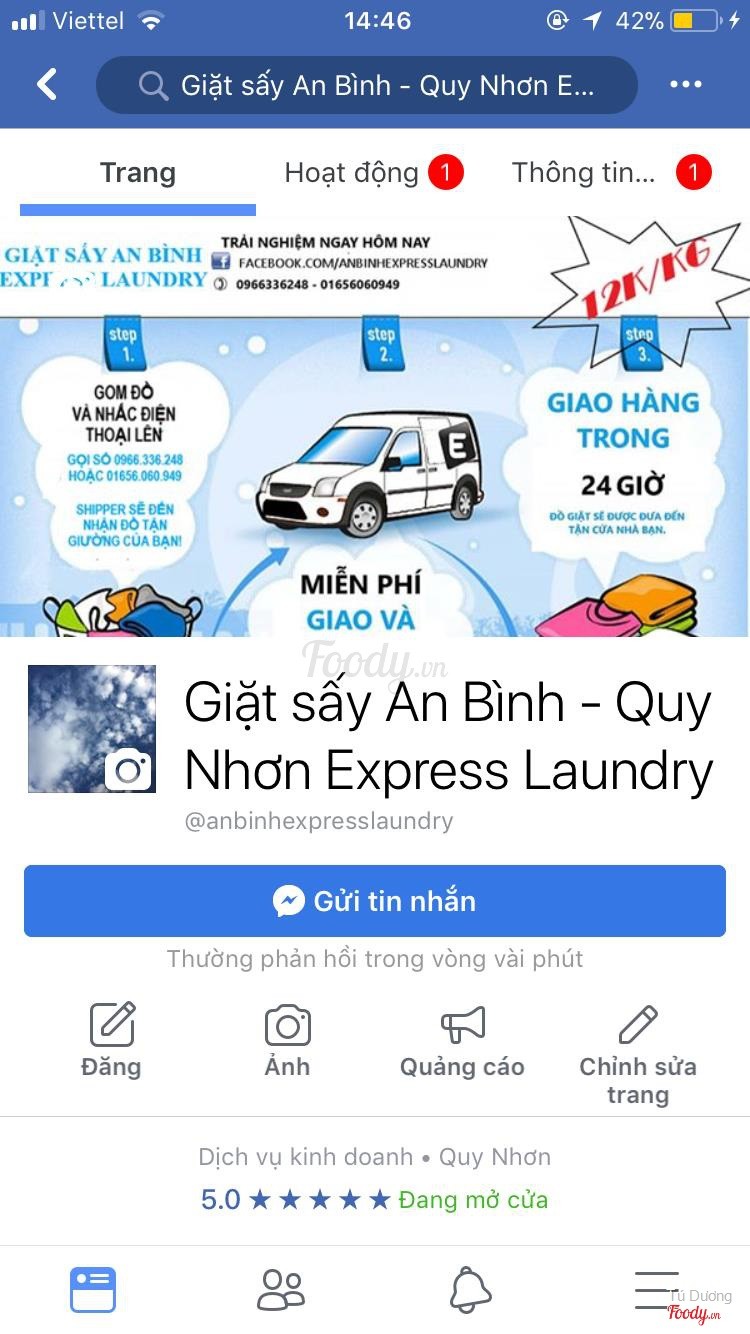Select Chỉnh sửa trang to edit page
The height and width of the screenshot is (1334, 750).
[x=637, y=1053]
